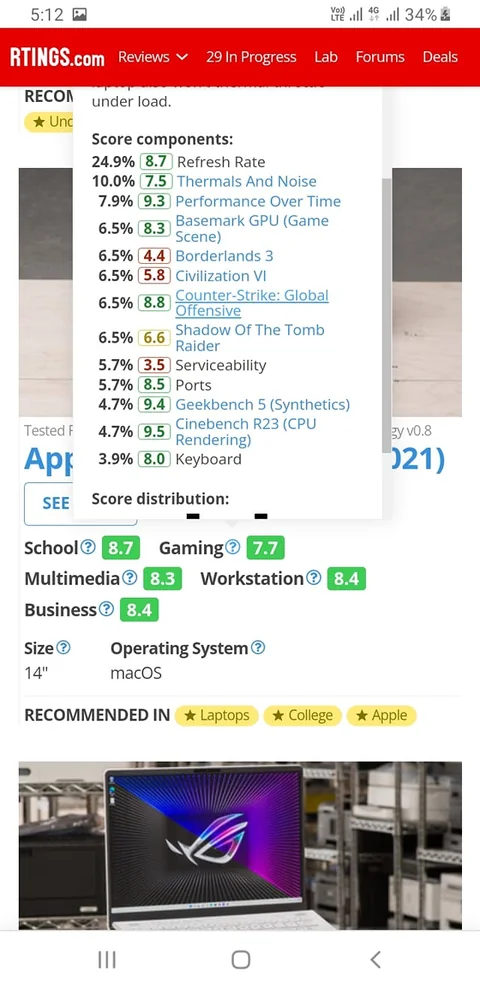Open Thermals And Noise link

[246, 181]
